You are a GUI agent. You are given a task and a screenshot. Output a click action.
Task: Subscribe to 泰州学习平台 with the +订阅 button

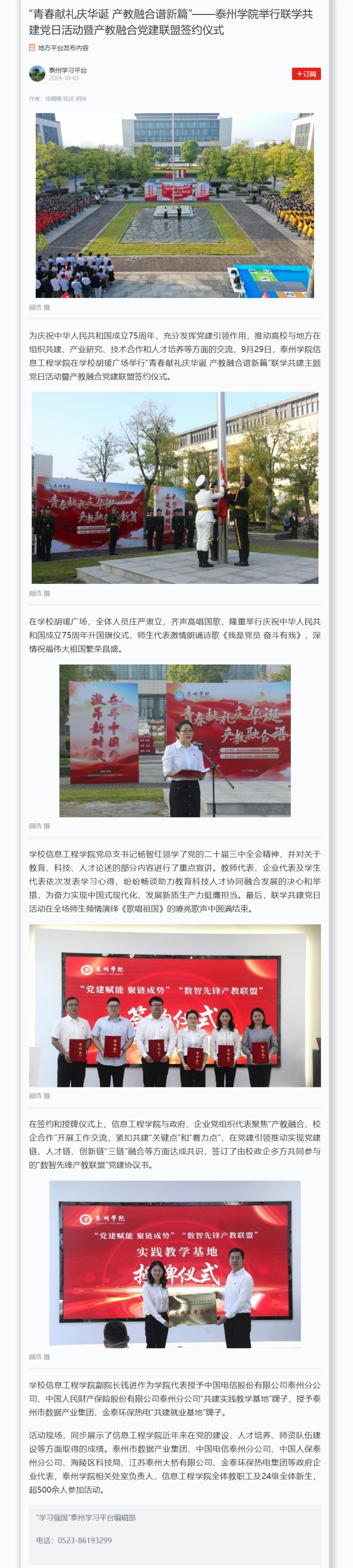[x=306, y=74]
